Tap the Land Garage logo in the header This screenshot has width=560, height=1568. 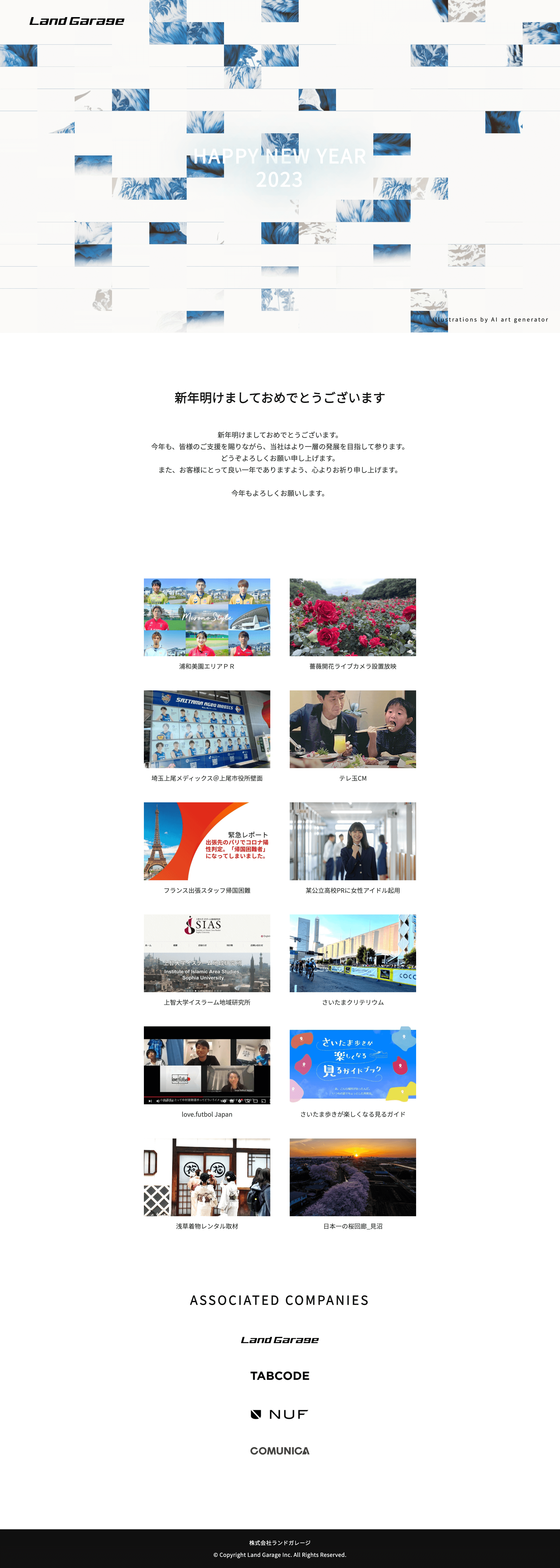click(x=77, y=21)
